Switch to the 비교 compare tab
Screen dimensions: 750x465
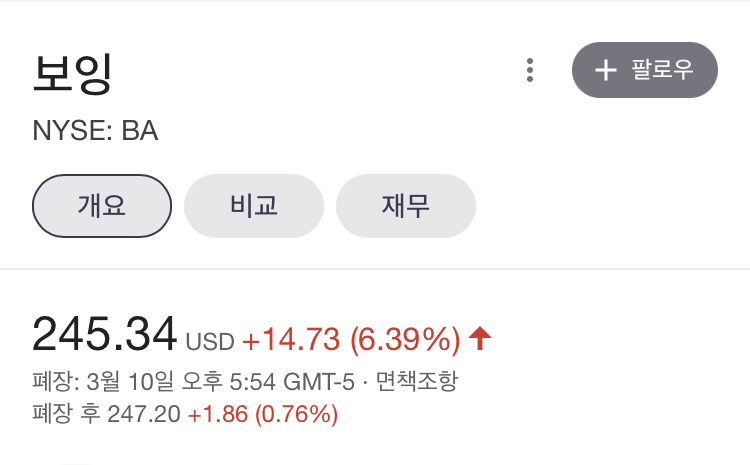(x=254, y=206)
